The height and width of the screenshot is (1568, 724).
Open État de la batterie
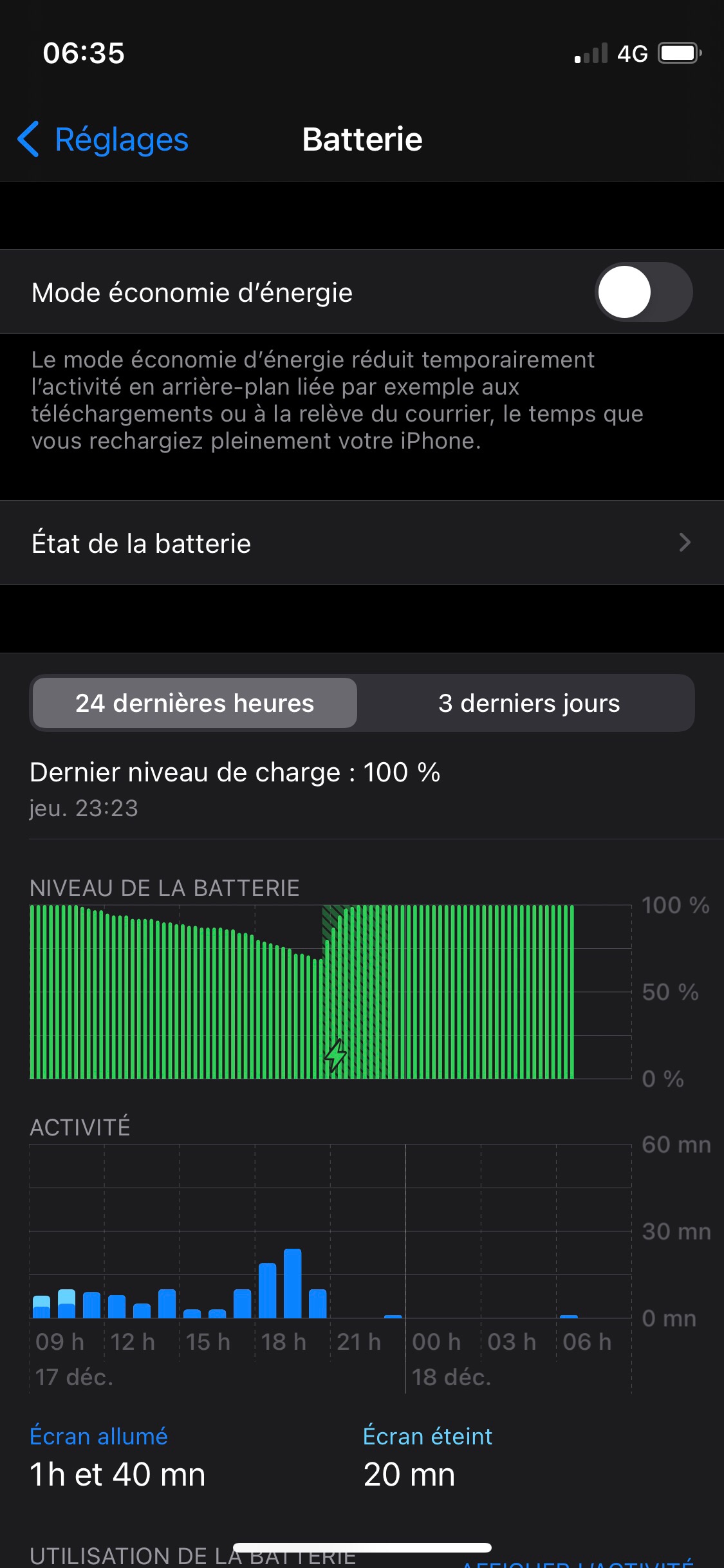coord(362,543)
